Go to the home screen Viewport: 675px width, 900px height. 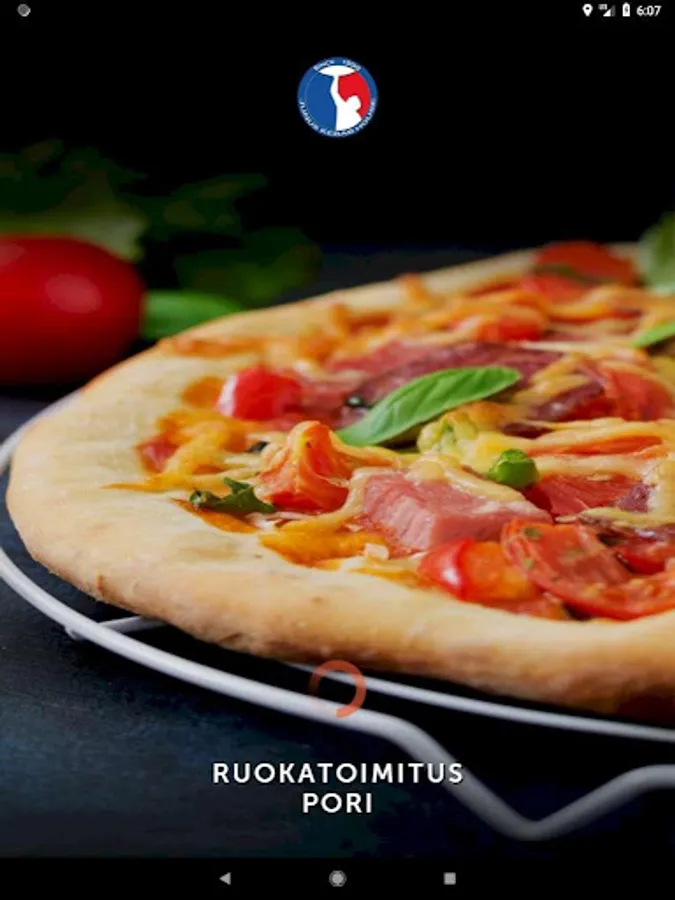tap(338, 878)
